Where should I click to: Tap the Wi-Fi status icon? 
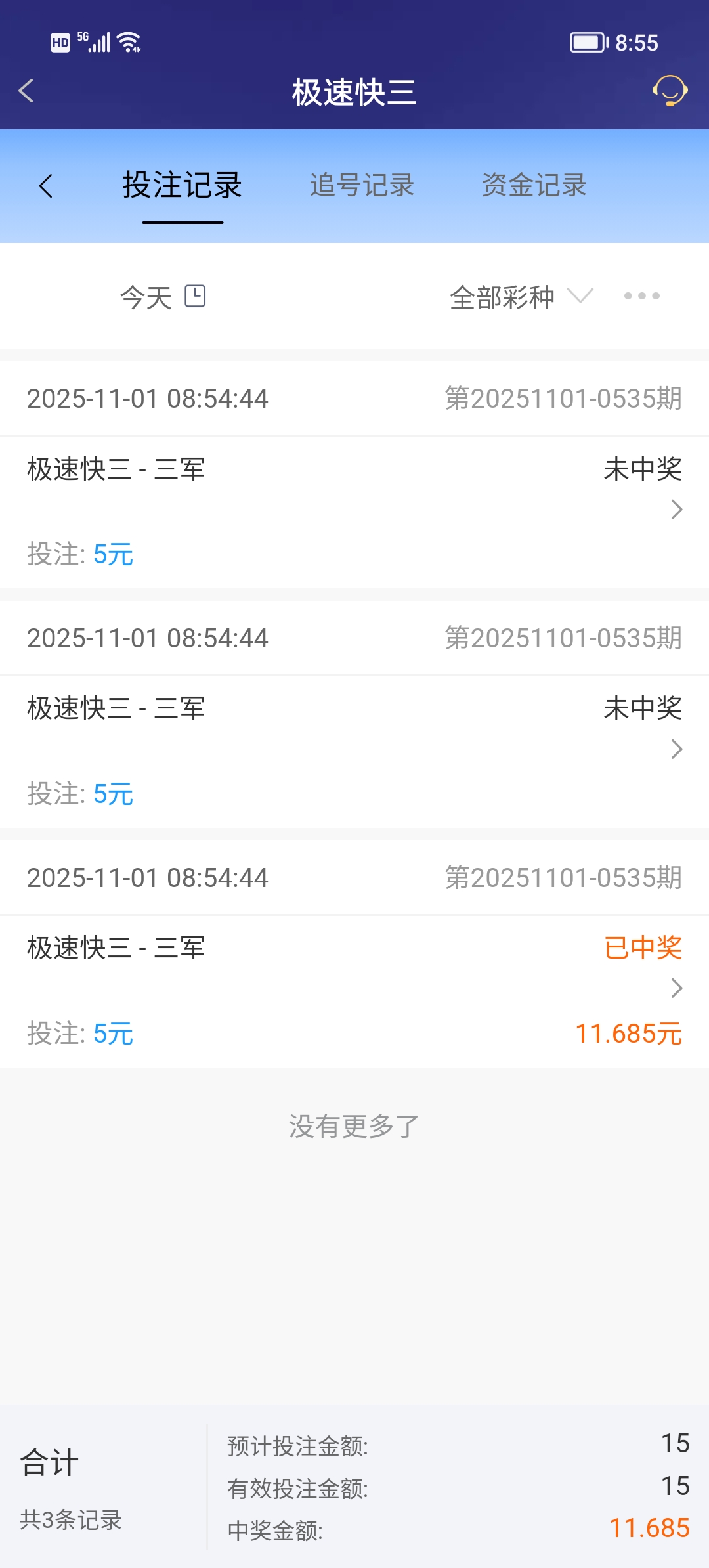pyautogui.click(x=129, y=41)
